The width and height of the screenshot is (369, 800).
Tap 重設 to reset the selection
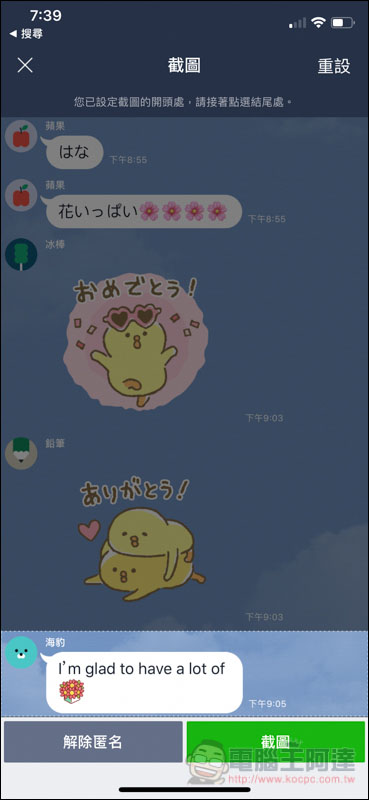coord(334,66)
